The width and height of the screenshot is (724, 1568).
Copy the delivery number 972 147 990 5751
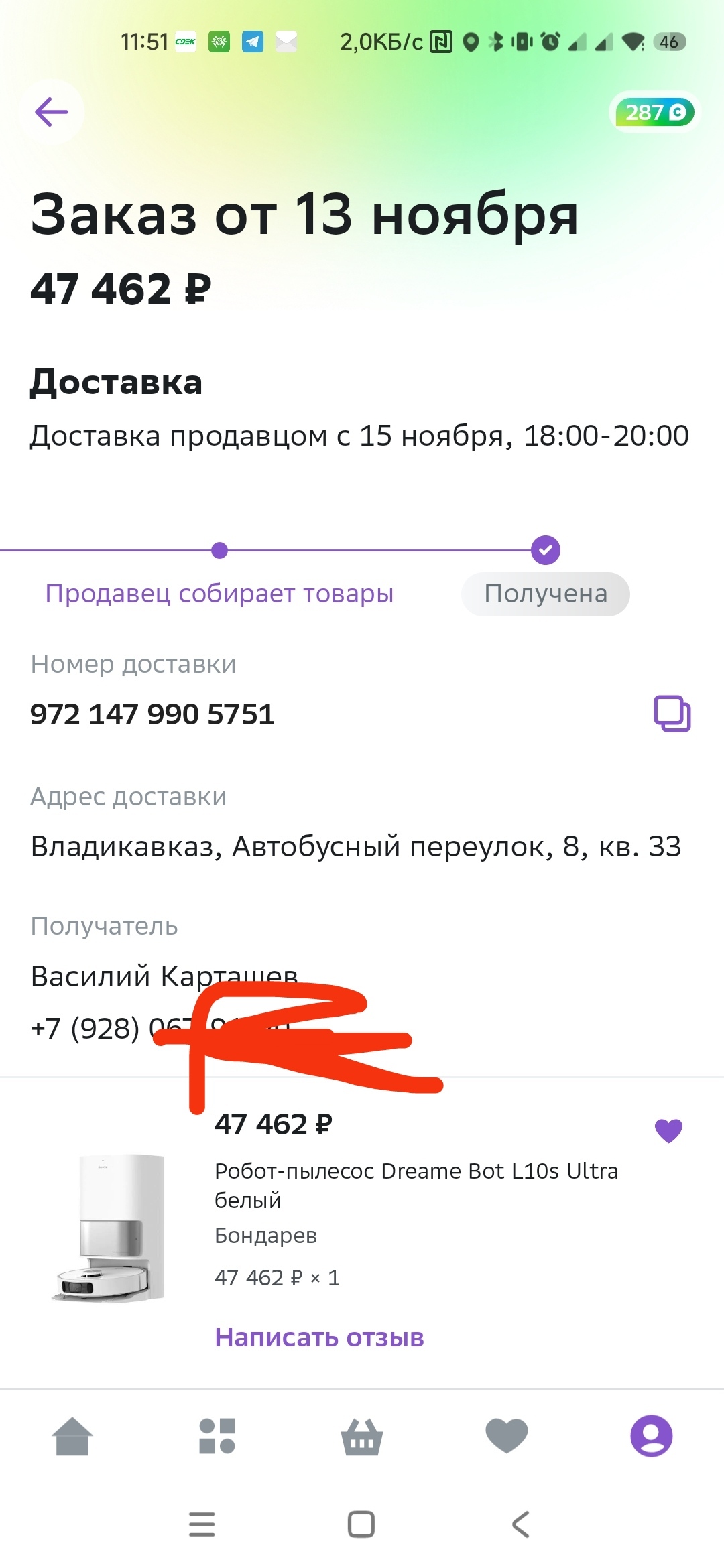click(672, 714)
